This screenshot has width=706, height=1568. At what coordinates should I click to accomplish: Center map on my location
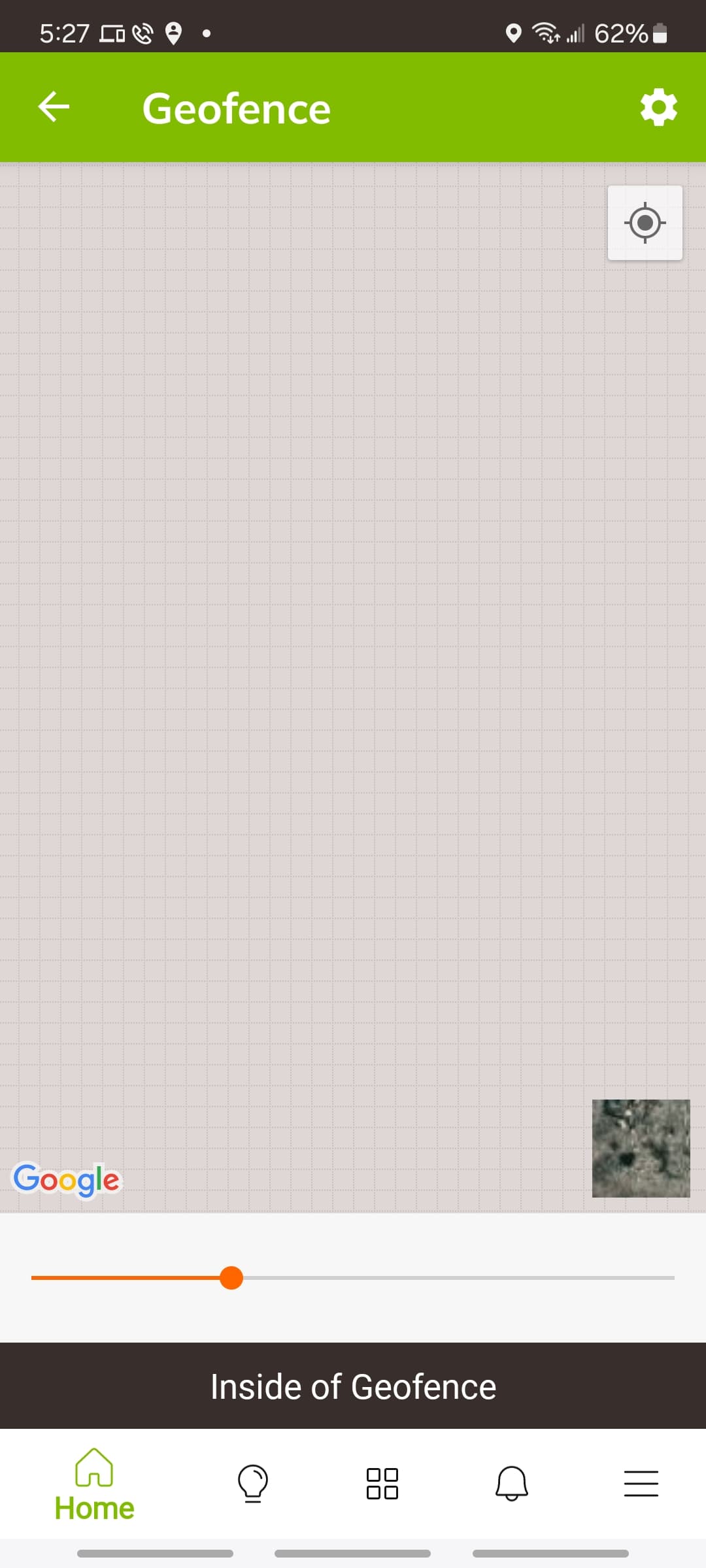[x=645, y=223]
